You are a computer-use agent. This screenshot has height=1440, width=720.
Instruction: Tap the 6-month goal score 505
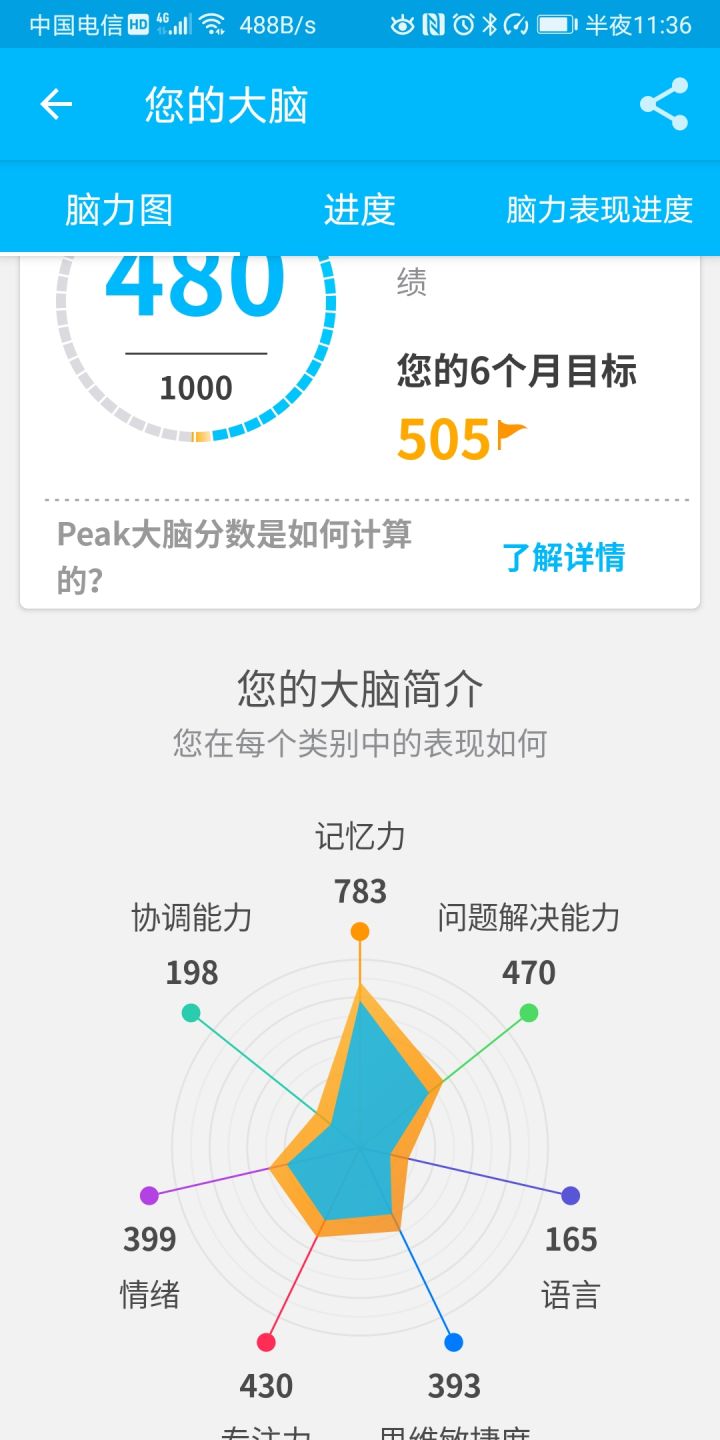point(448,437)
